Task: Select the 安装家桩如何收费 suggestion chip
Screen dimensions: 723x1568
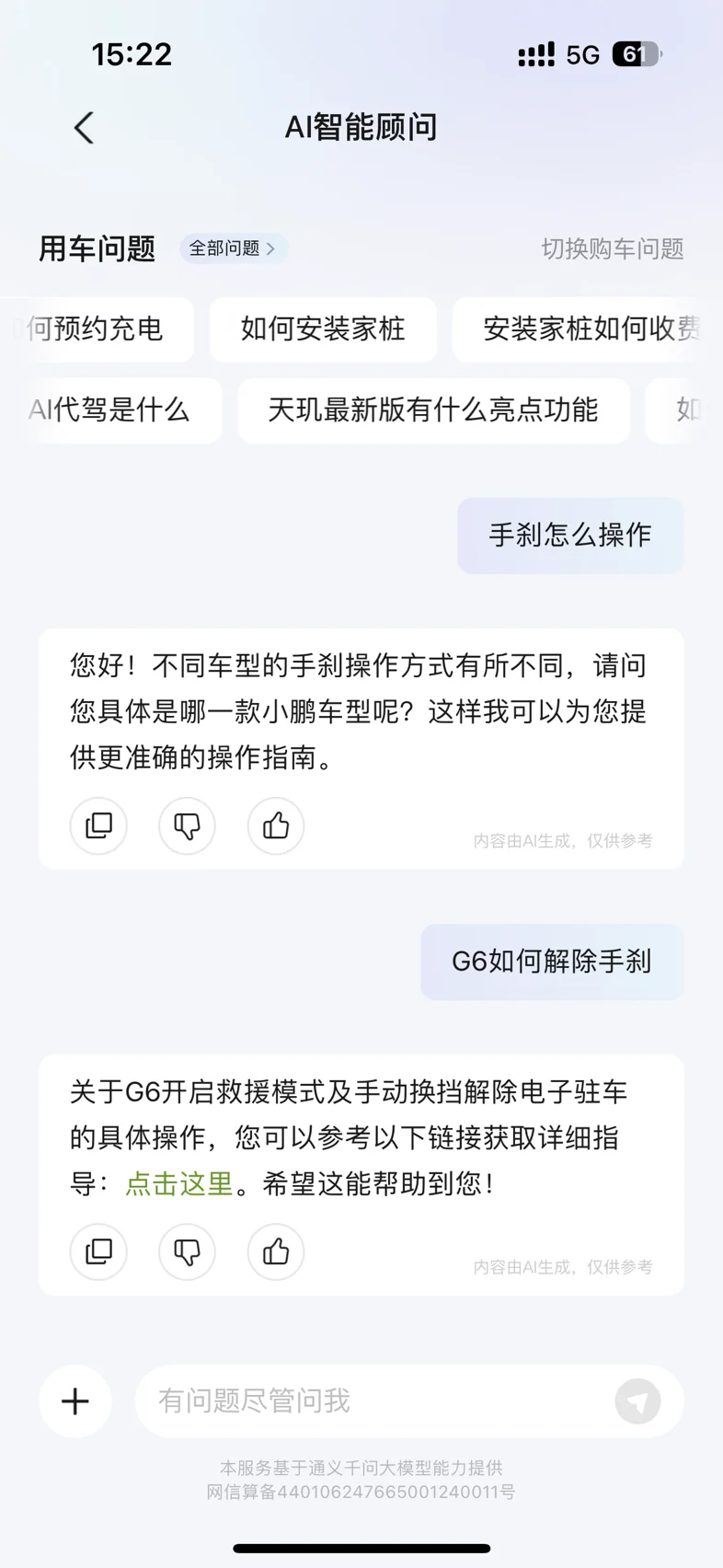Action: tap(587, 329)
